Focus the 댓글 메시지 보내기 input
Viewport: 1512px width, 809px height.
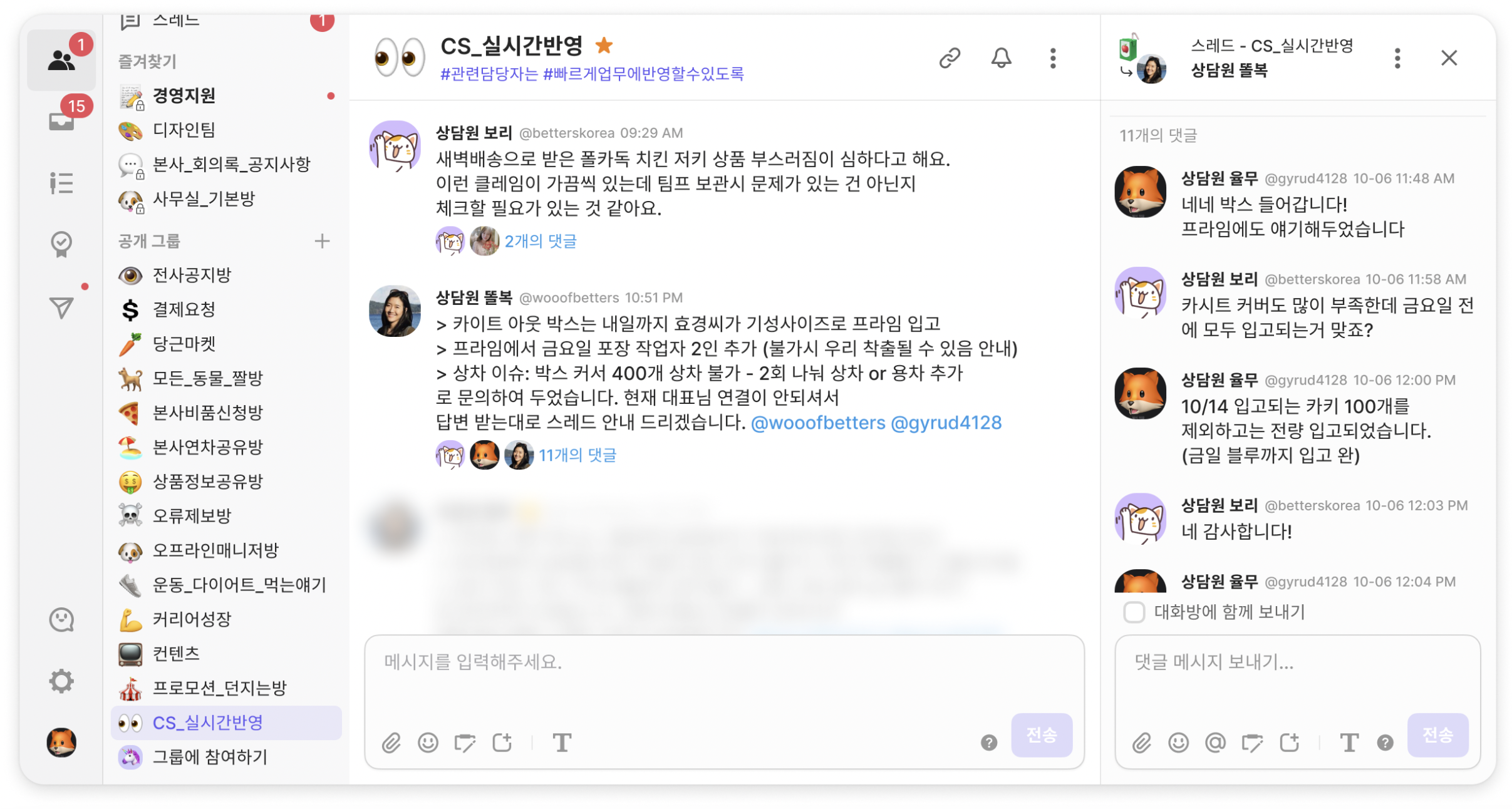pos(1297,662)
